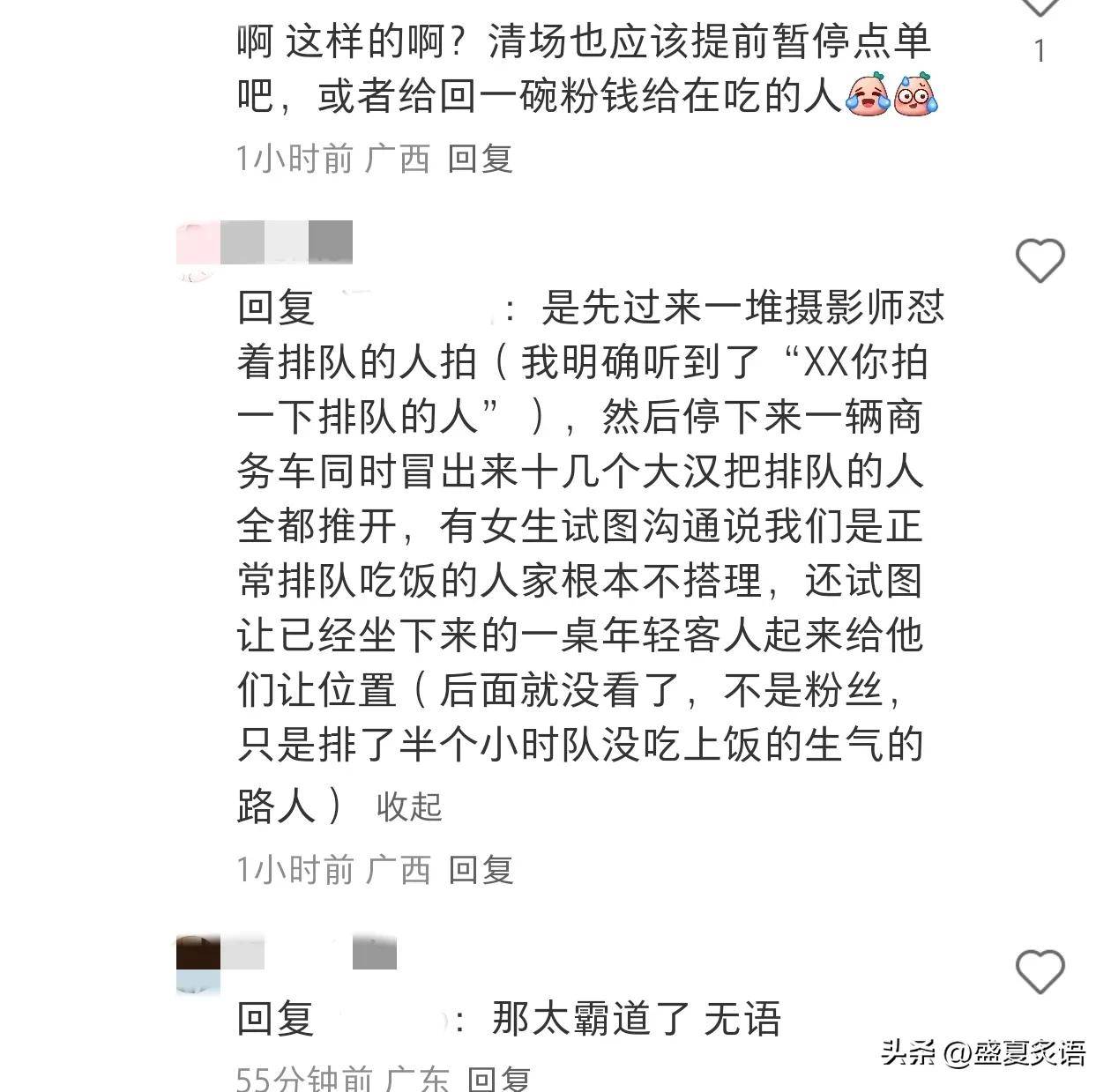
Task: Reply to the comment about 清场暂停点单
Action: click(480, 159)
